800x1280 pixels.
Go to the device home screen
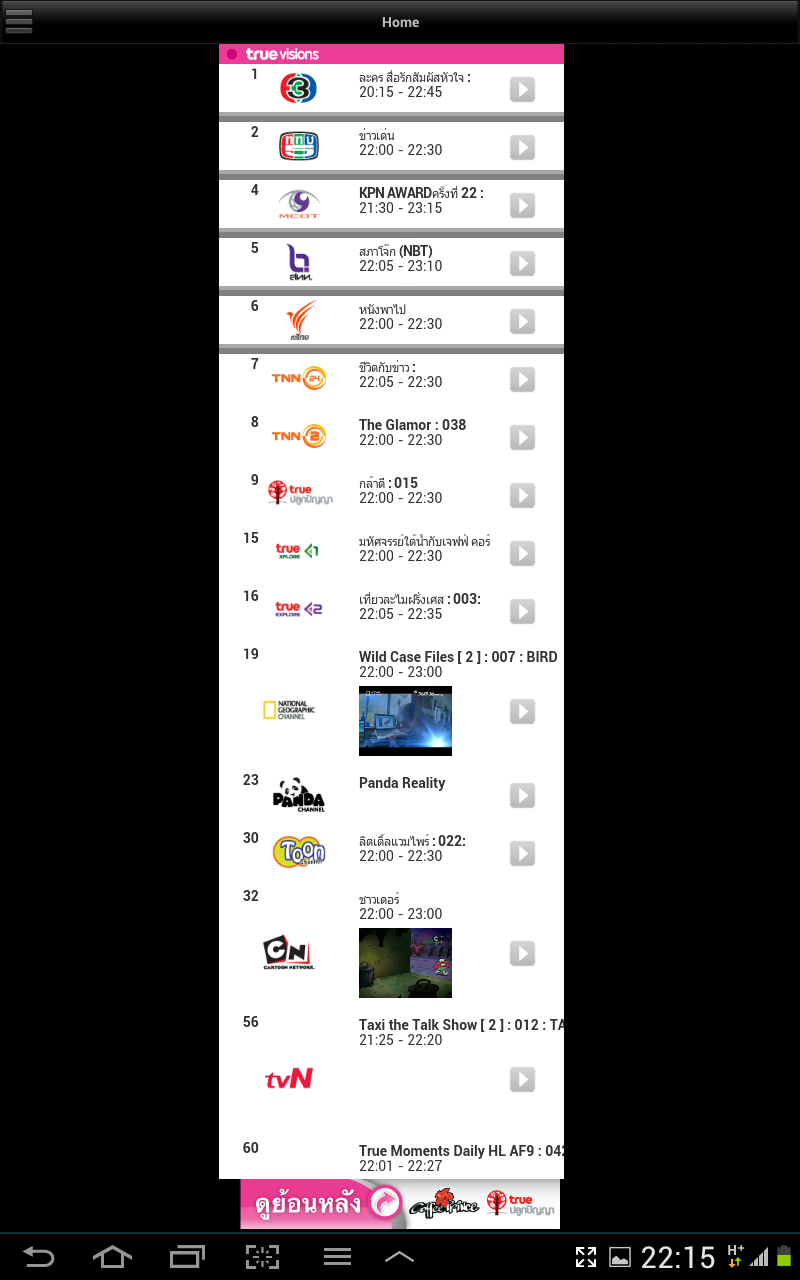click(112, 1257)
